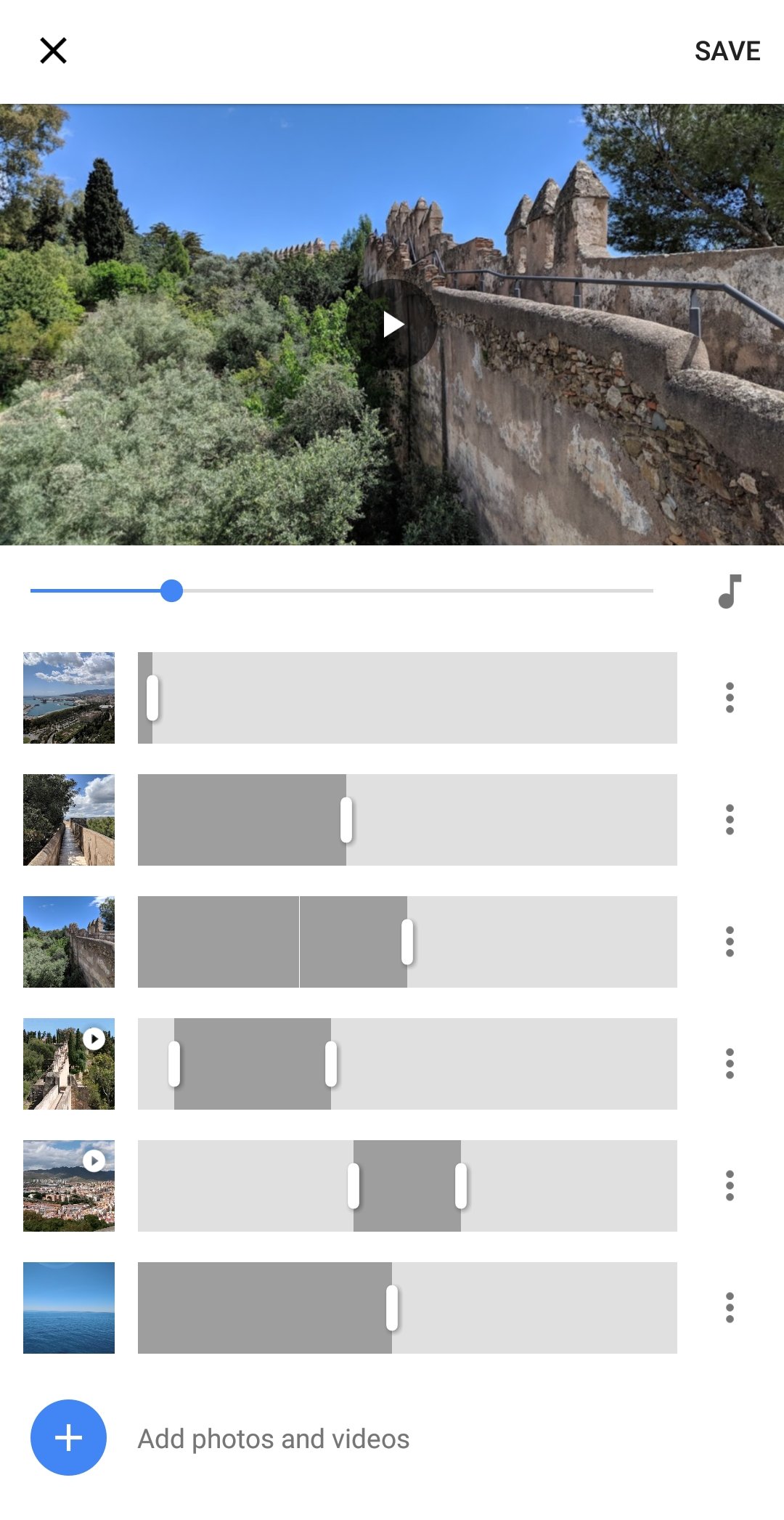
Task: Select the wall walkway thumbnail
Action: (x=69, y=820)
